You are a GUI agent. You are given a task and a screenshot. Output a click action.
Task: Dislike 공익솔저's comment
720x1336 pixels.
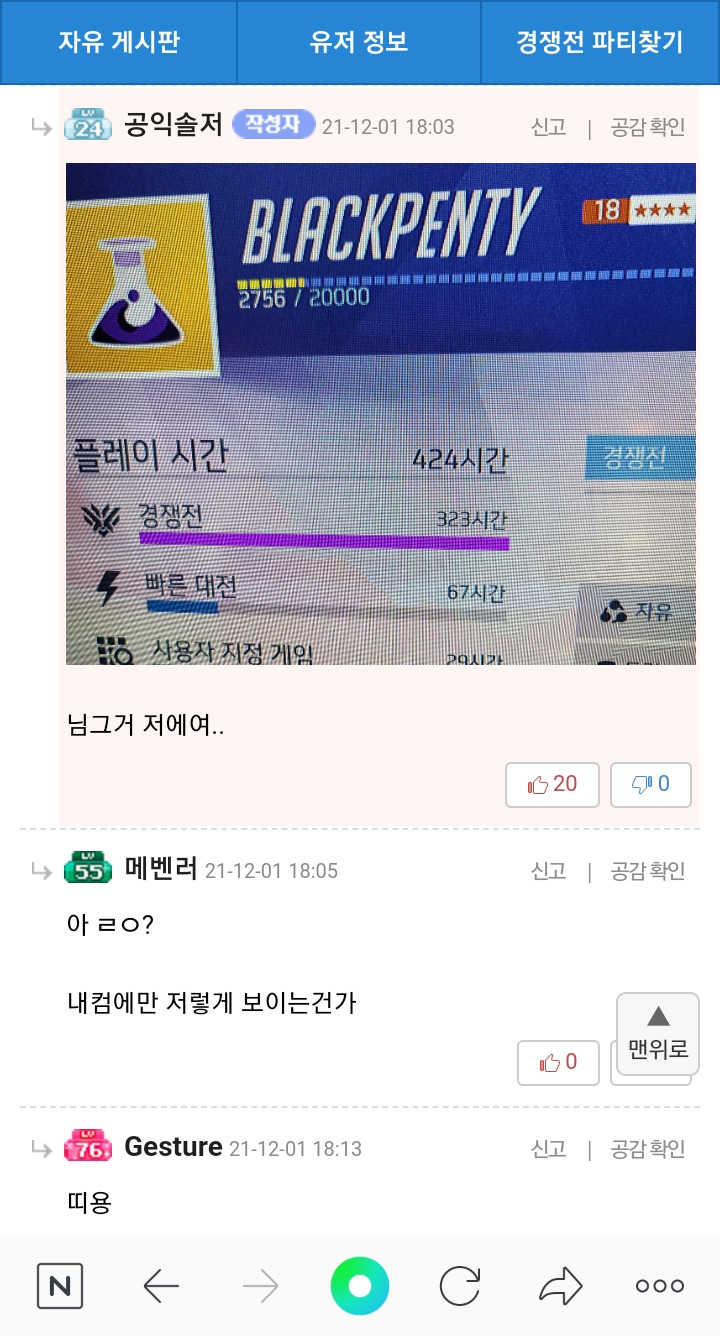651,785
